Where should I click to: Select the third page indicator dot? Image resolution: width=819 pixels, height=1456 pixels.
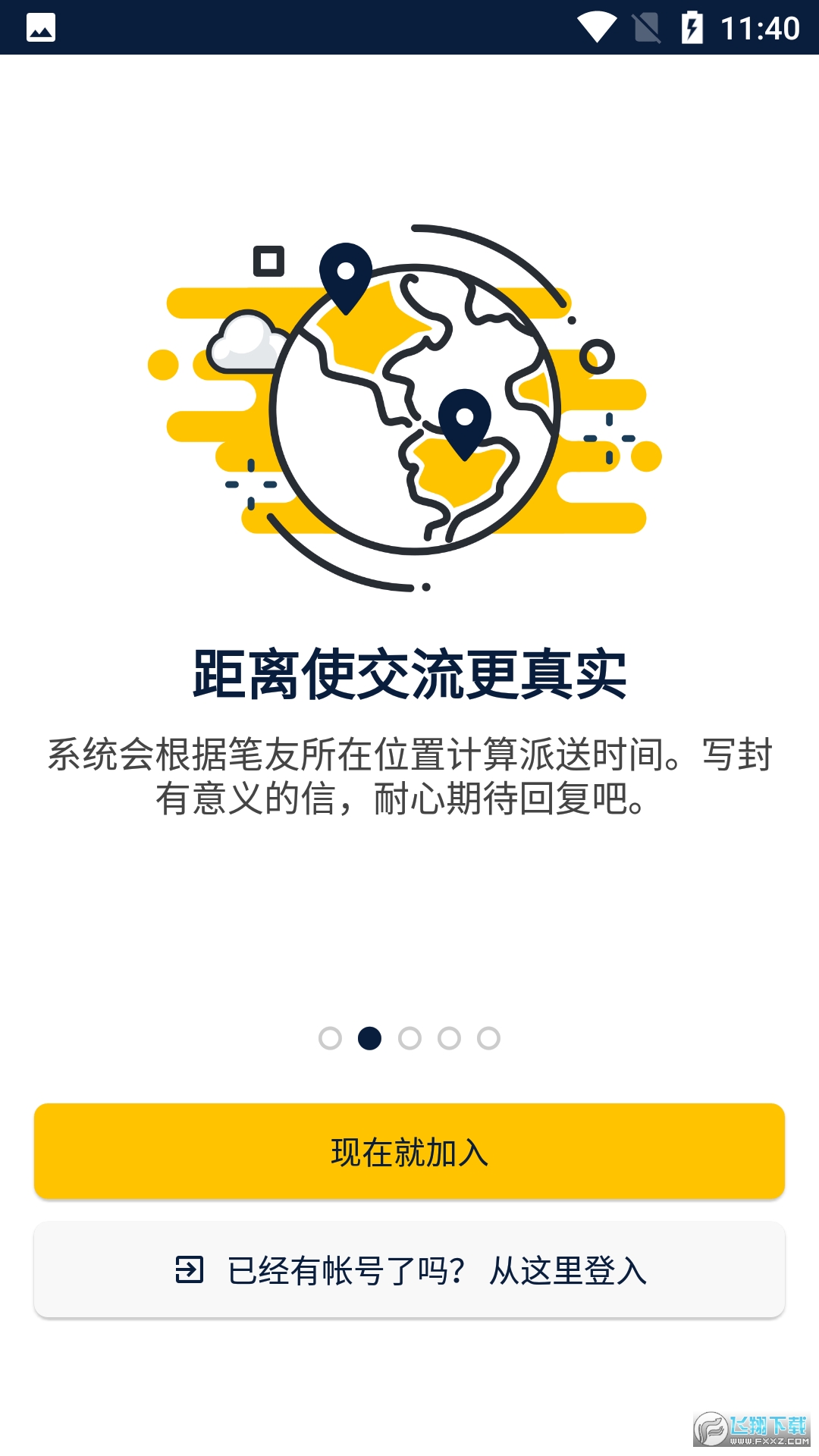409,1038
